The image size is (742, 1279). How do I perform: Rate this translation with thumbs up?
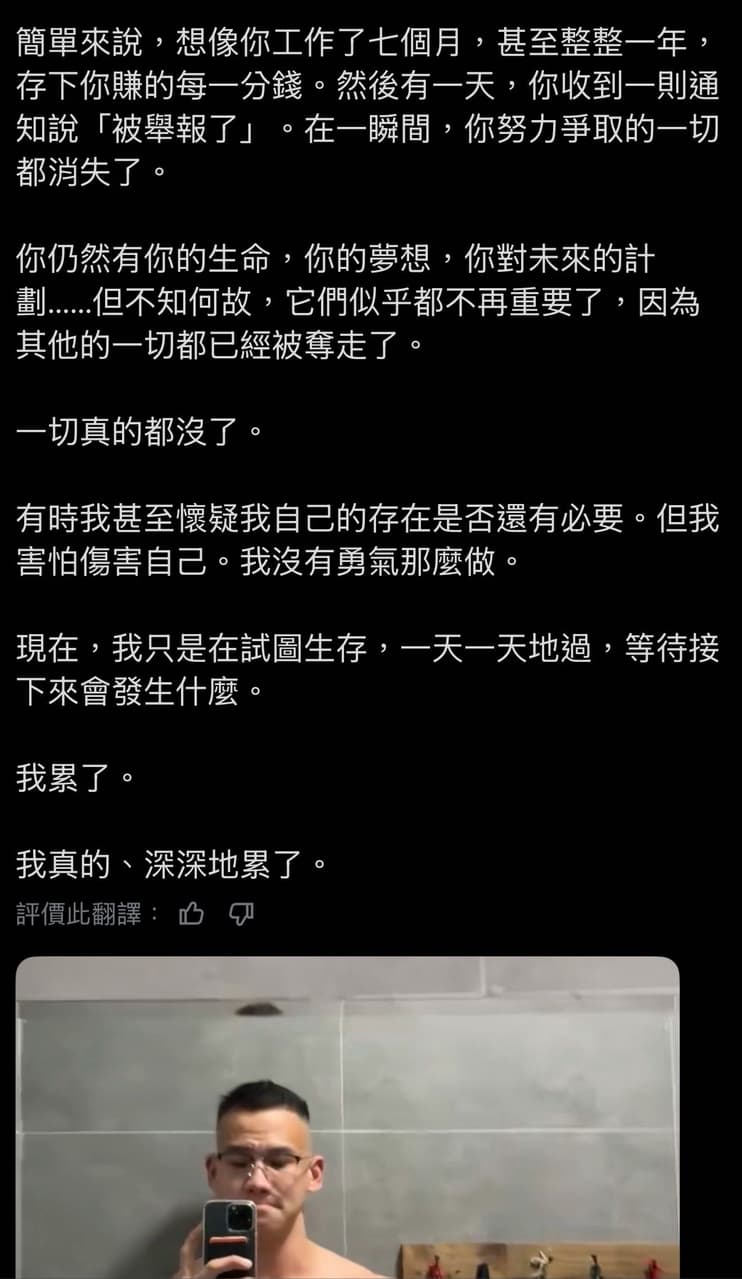[191, 914]
